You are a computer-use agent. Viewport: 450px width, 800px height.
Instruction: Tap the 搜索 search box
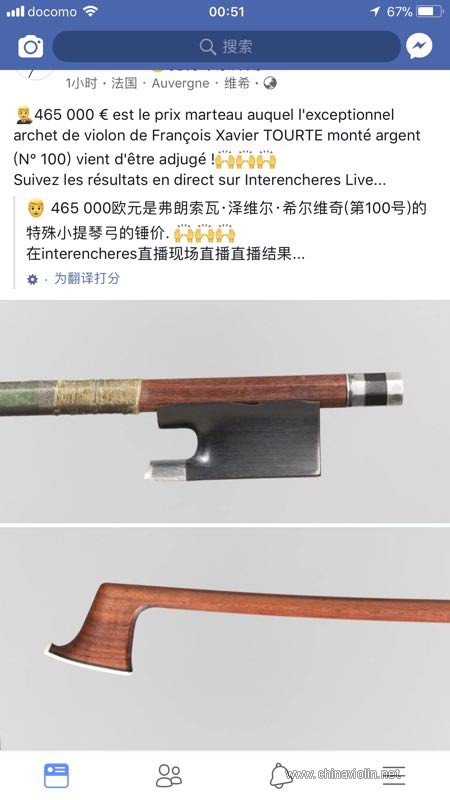click(226, 47)
